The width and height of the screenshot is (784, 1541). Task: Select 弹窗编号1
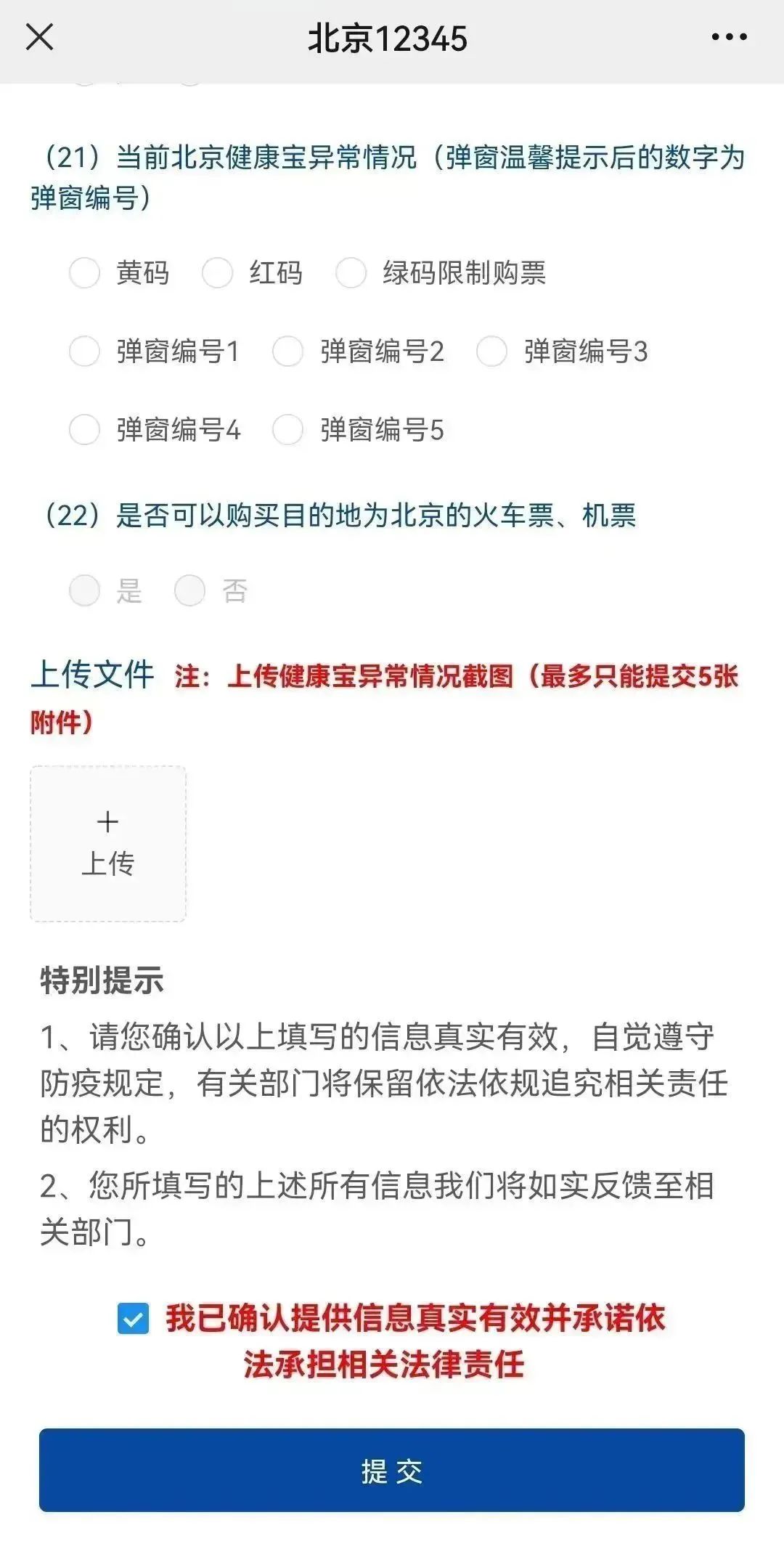84,351
